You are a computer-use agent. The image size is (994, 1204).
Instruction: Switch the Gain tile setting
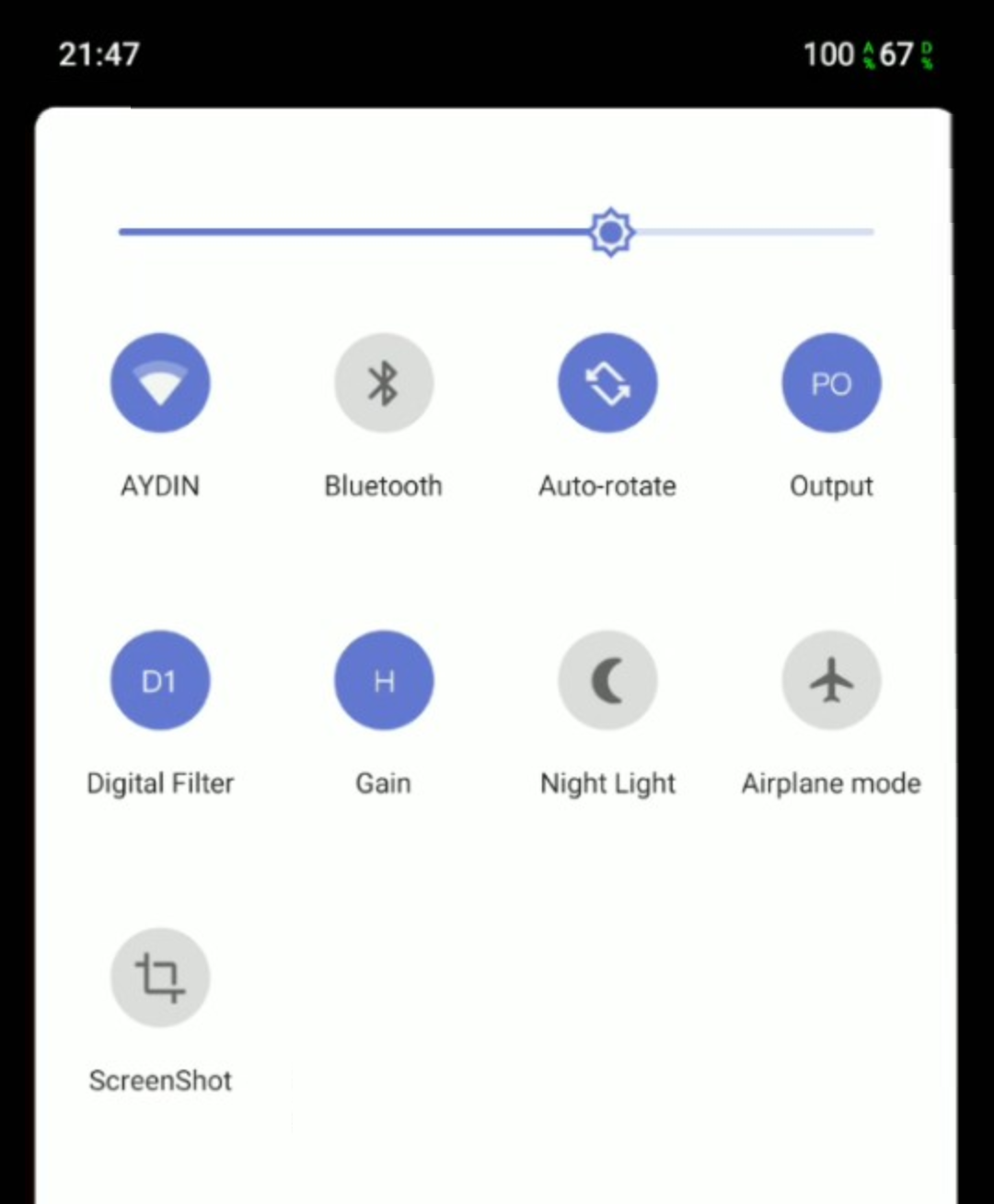click(x=383, y=680)
